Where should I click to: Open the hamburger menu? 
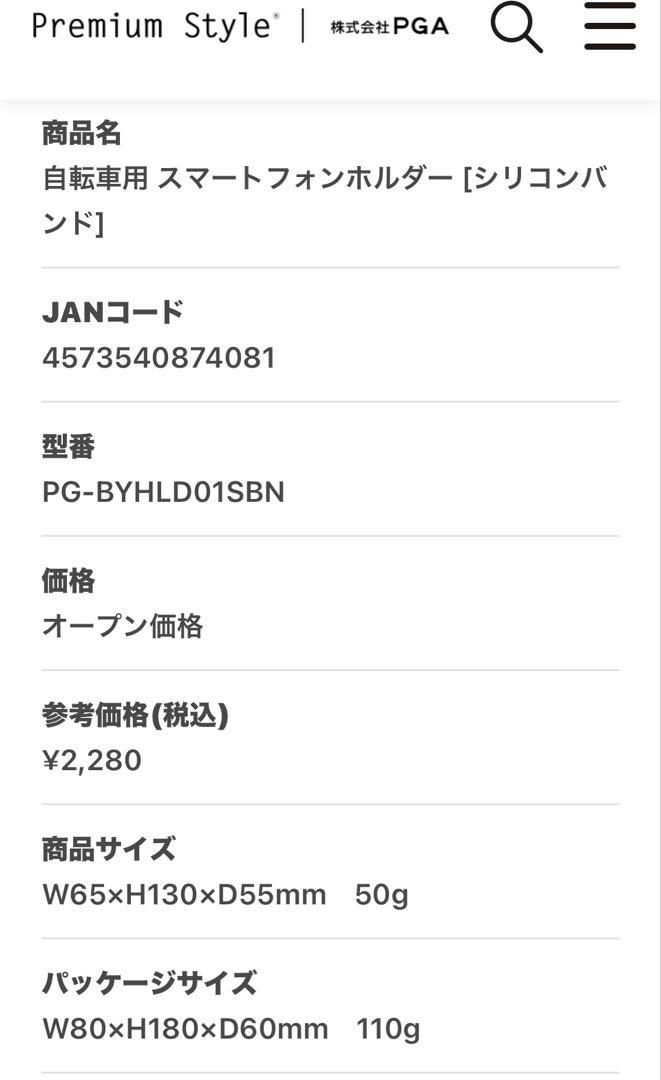[610, 26]
